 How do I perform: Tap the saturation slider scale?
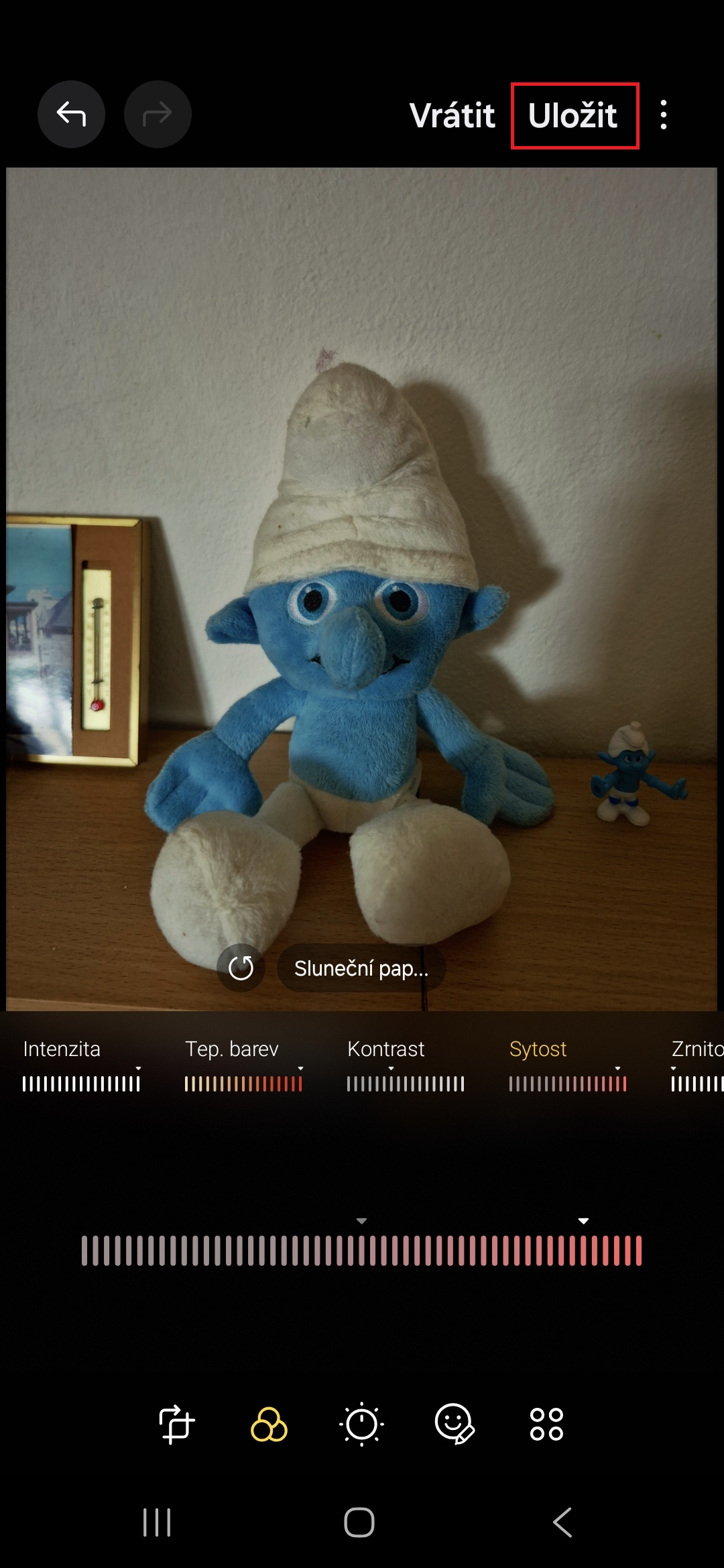point(361,1250)
